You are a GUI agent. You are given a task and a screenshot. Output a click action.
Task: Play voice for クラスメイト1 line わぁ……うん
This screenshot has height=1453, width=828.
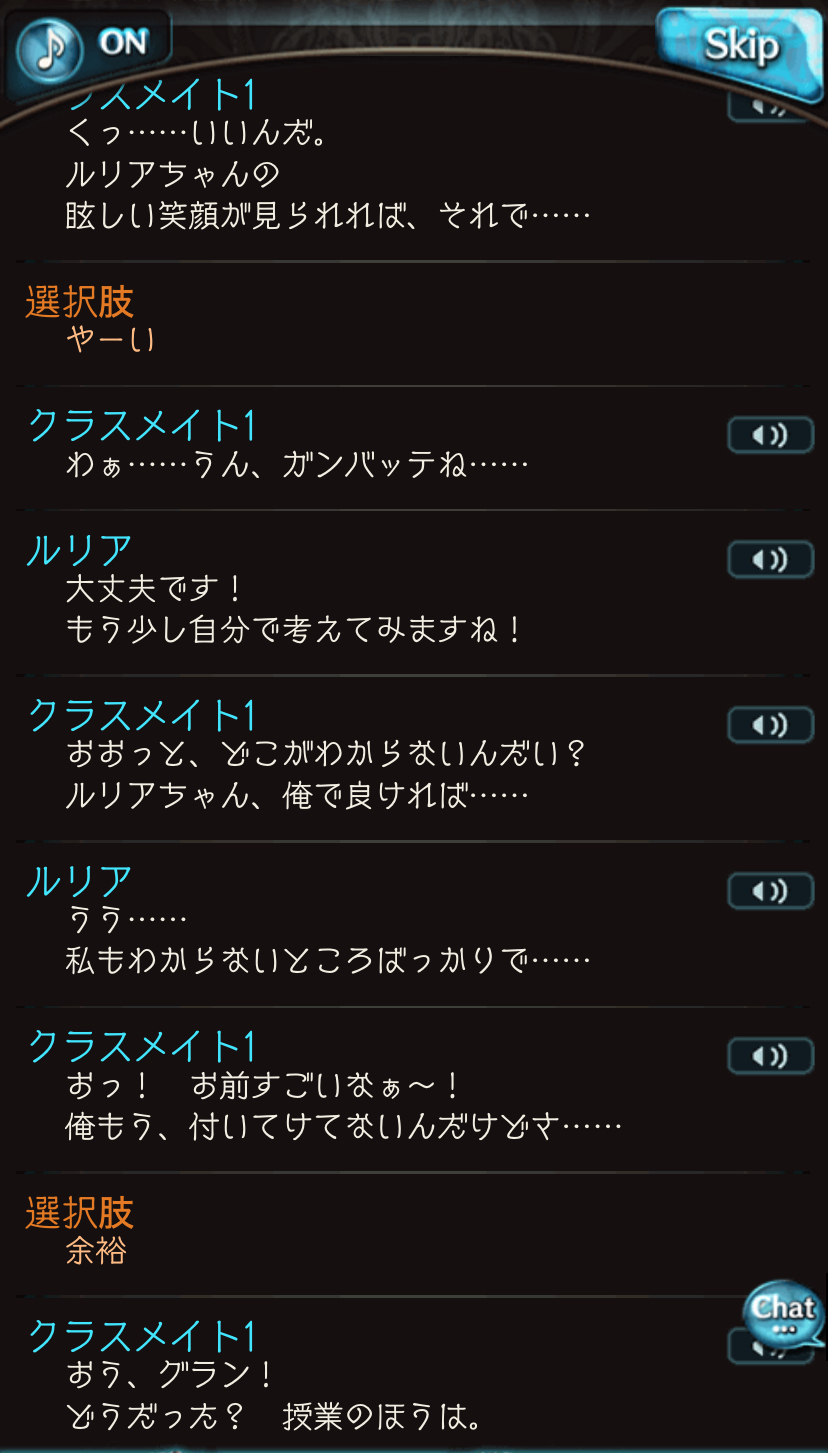770,435
